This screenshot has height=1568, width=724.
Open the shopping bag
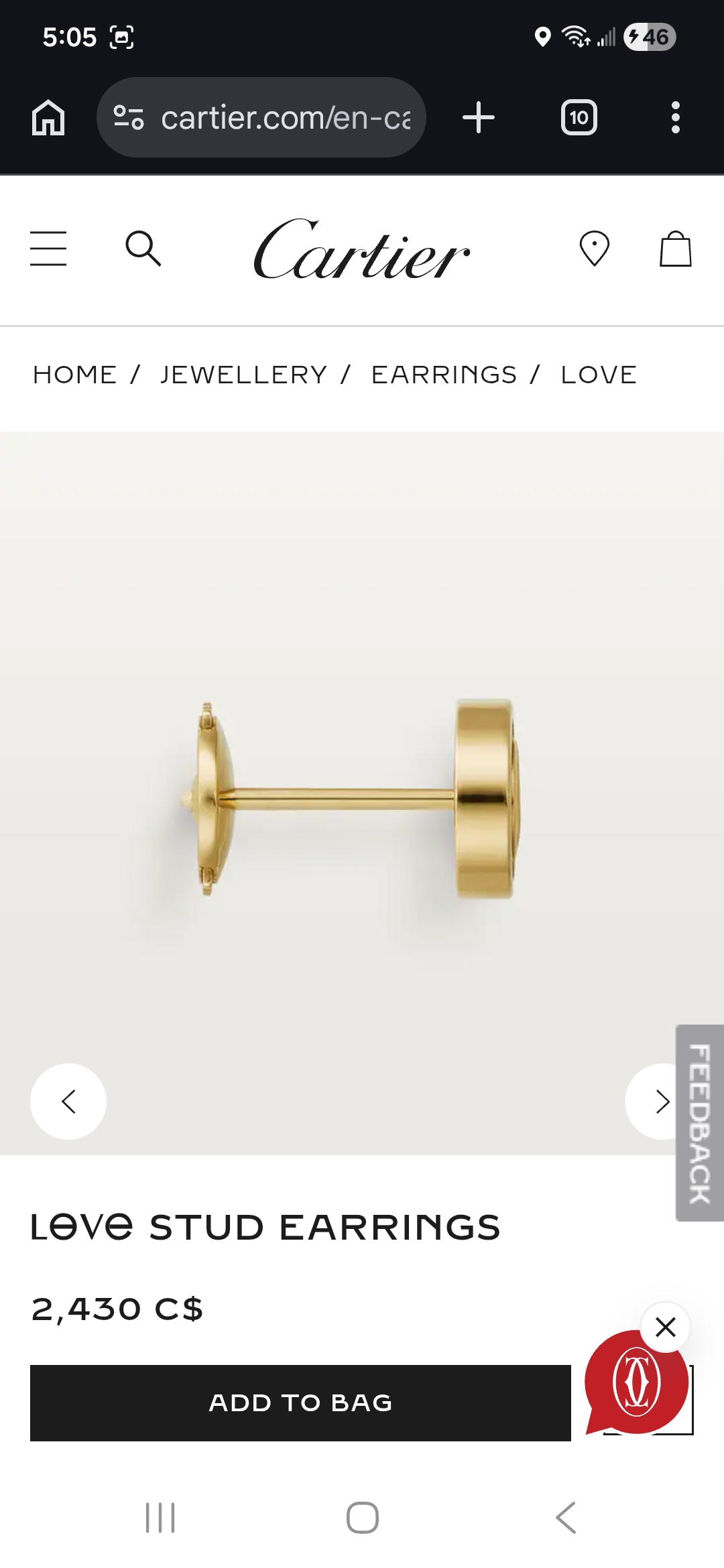(x=675, y=249)
